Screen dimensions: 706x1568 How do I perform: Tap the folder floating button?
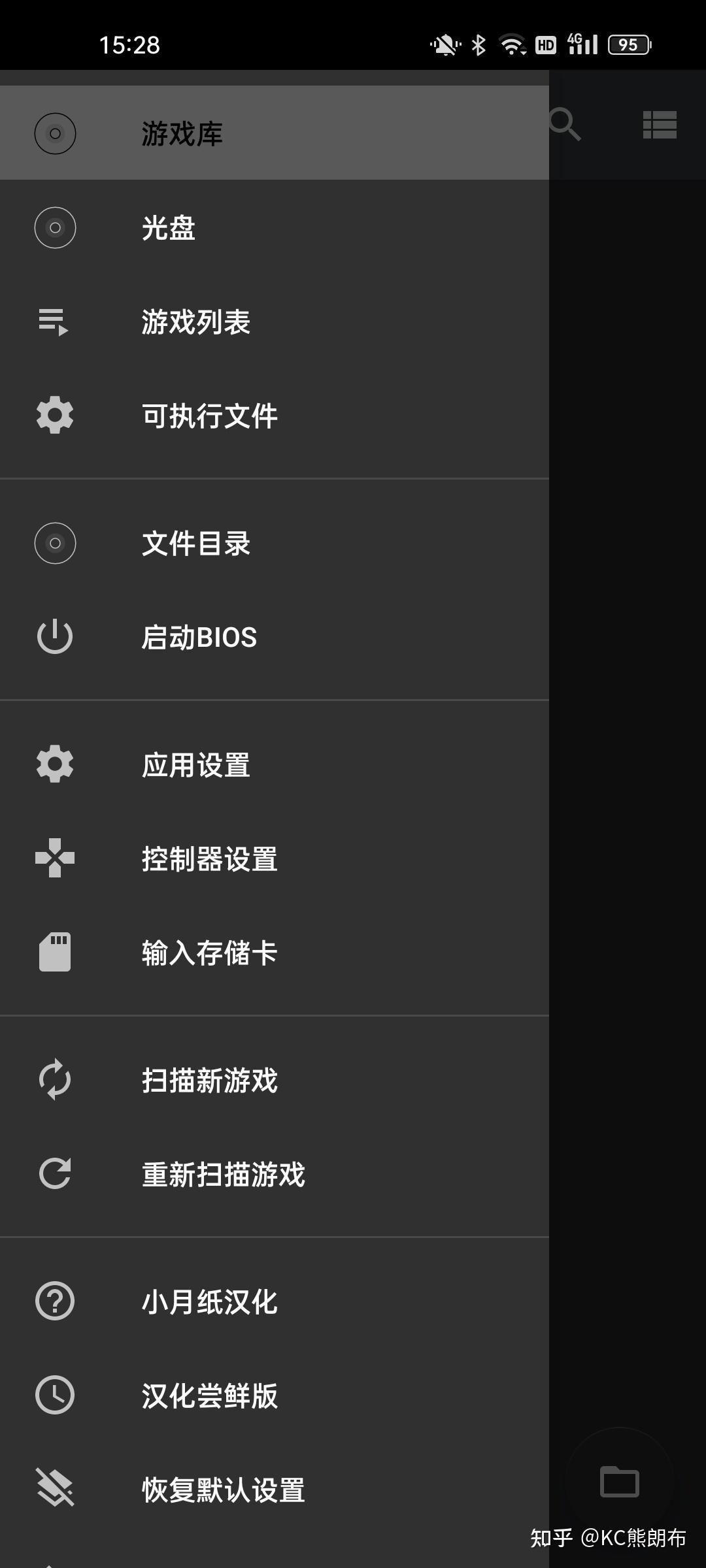click(x=619, y=1481)
